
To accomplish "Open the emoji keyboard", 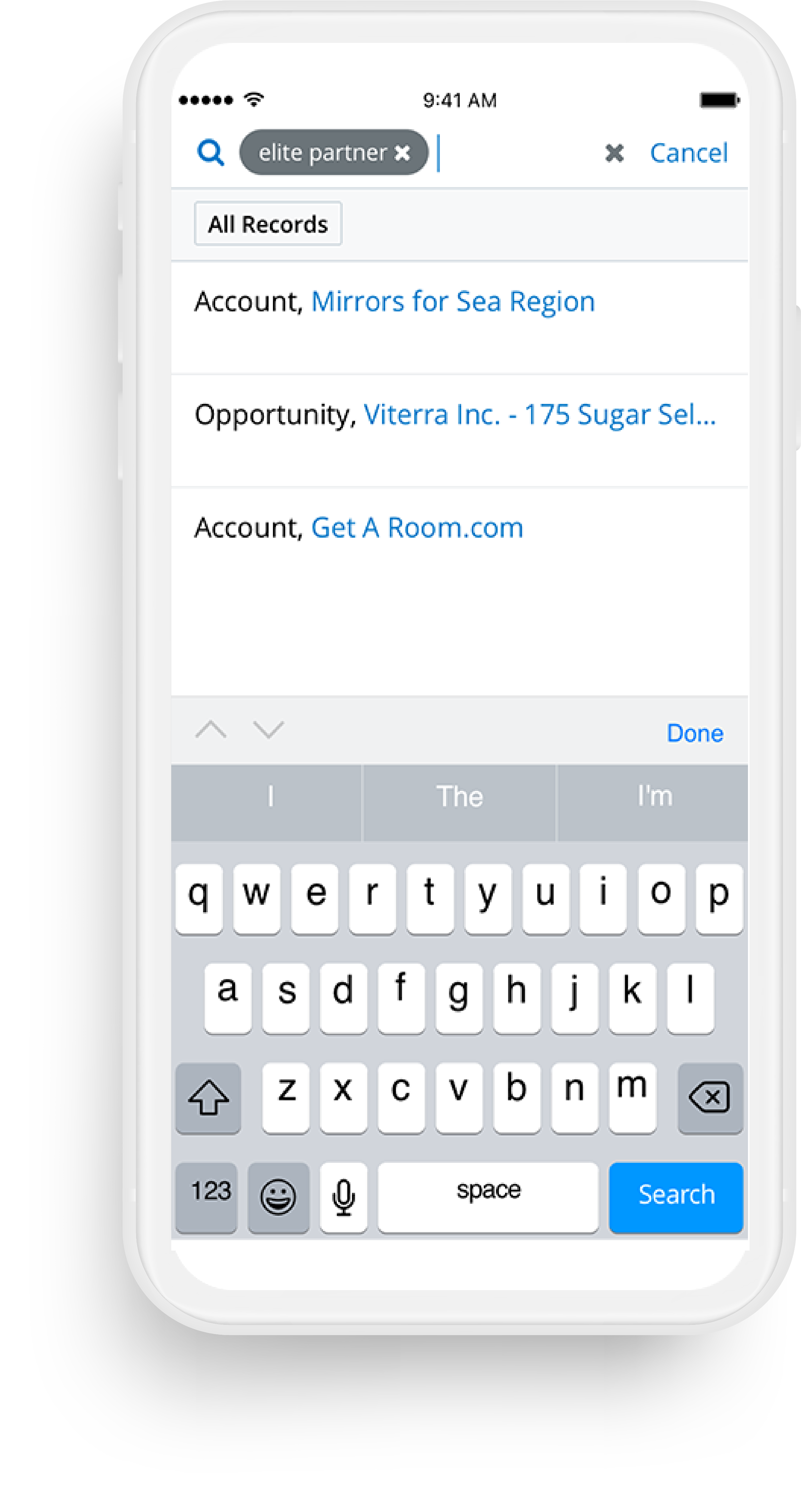I will click(x=278, y=1195).
